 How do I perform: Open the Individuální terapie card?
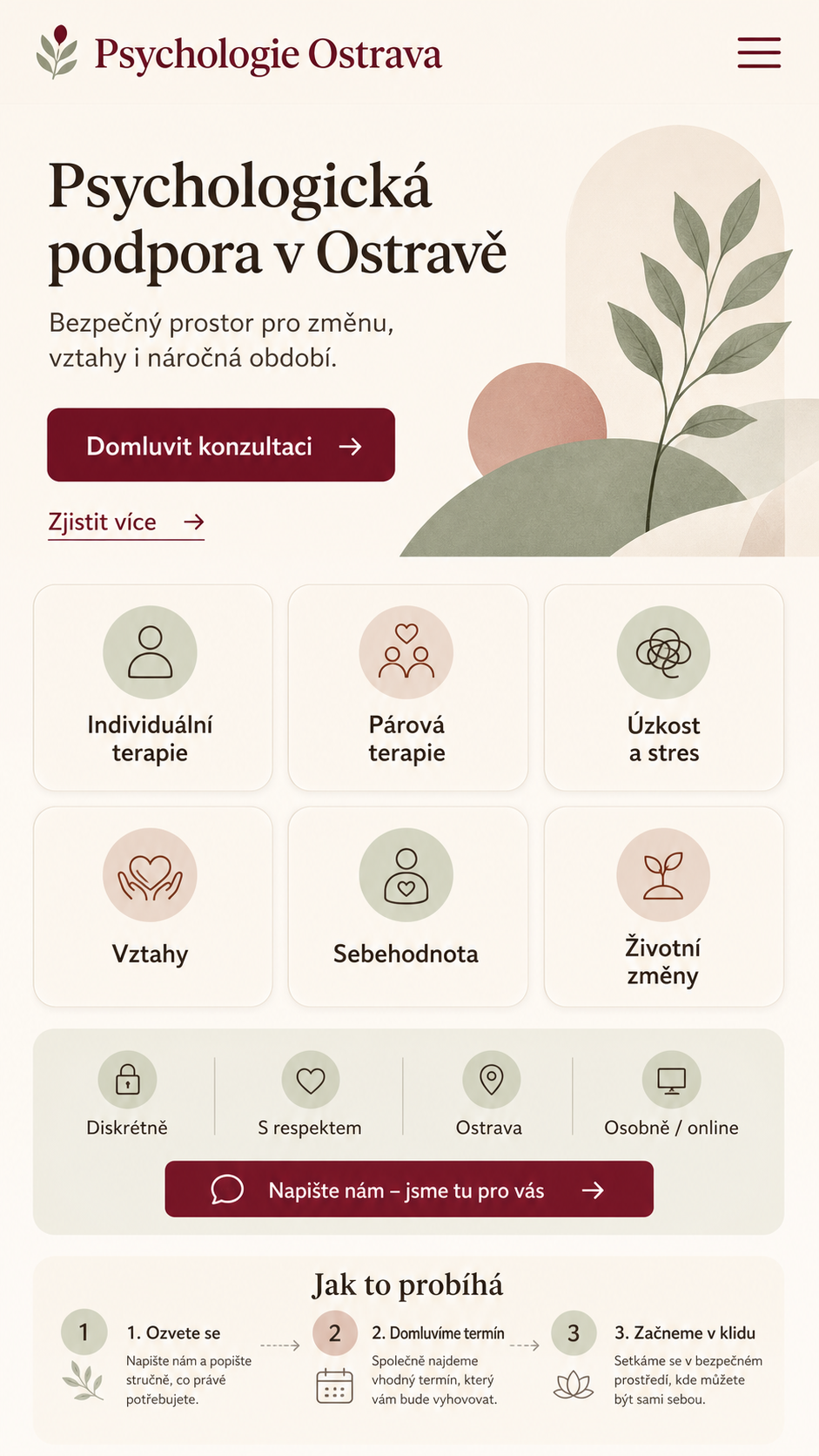152,688
